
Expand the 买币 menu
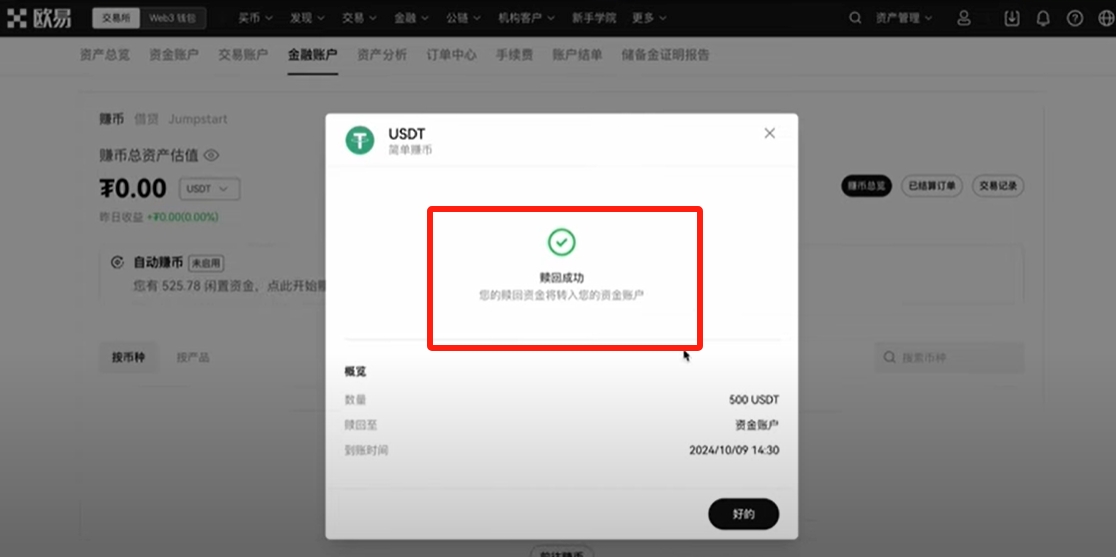point(255,18)
